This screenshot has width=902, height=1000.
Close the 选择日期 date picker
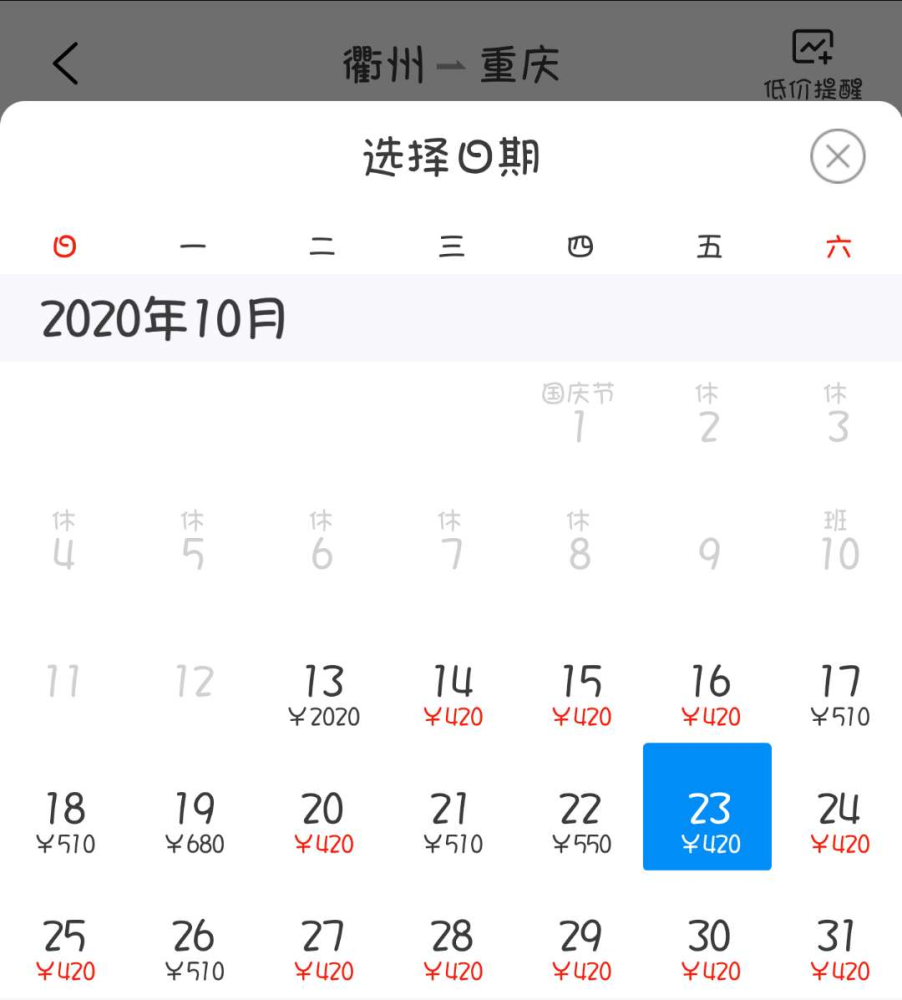[x=838, y=157]
